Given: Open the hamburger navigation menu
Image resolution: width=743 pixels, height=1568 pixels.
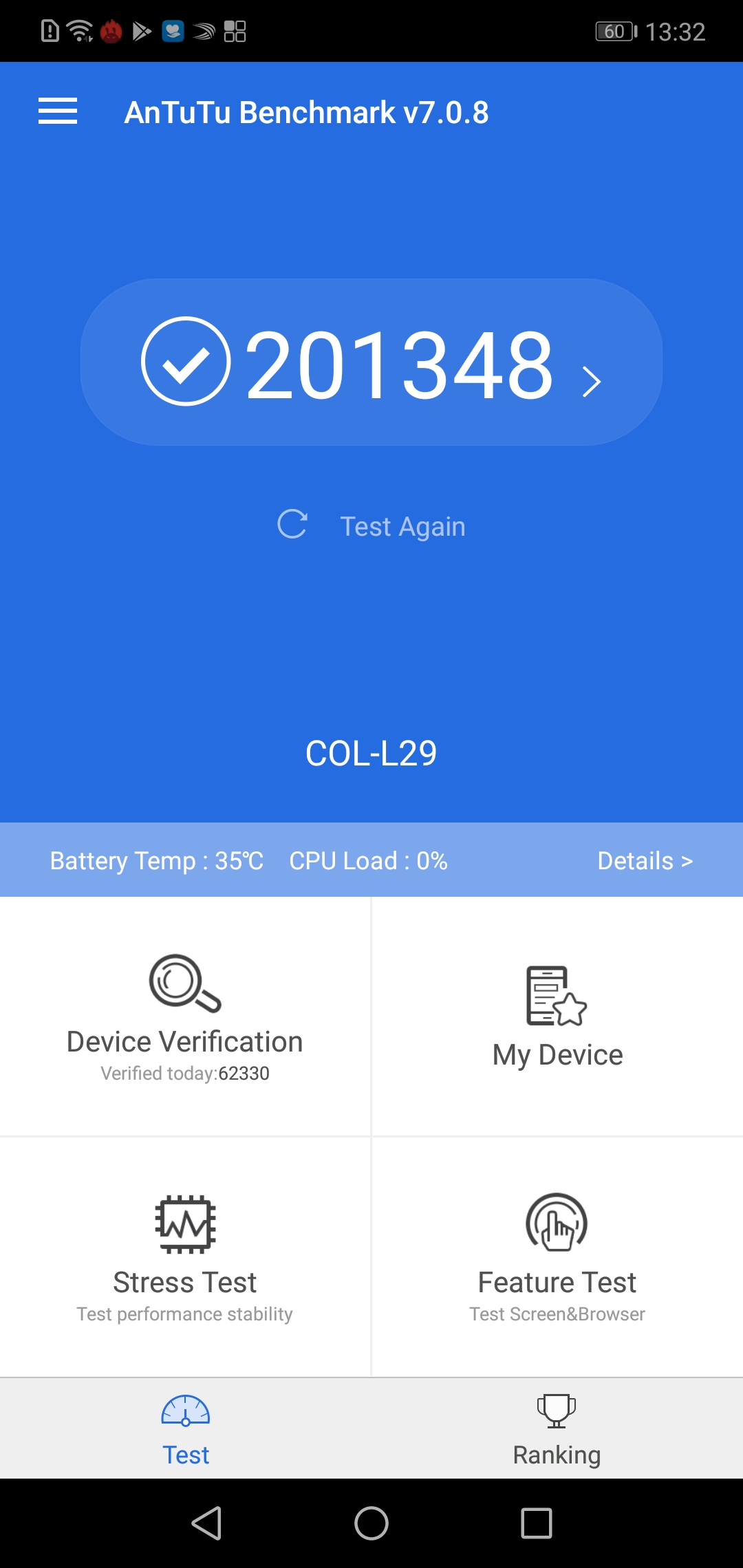Looking at the screenshot, I should (59, 111).
